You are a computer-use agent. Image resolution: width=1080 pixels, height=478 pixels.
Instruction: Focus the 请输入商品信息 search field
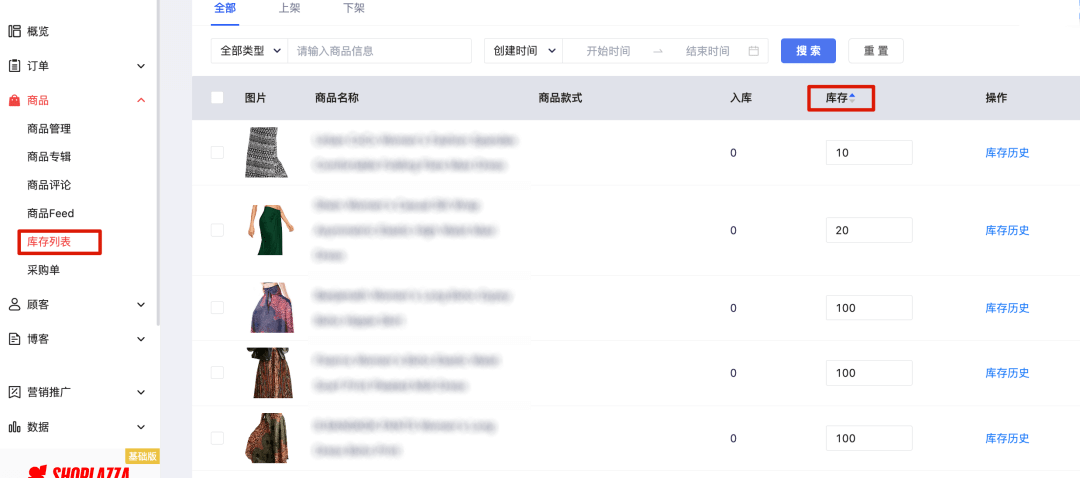pos(380,51)
